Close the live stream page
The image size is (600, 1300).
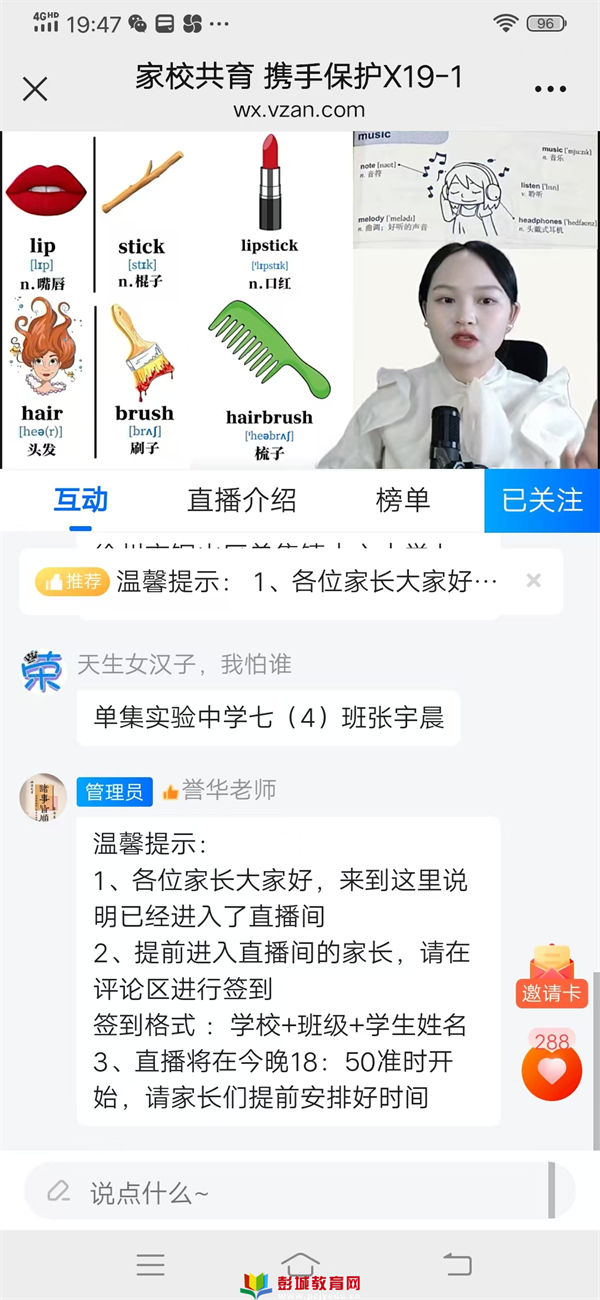pyautogui.click(x=35, y=89)
